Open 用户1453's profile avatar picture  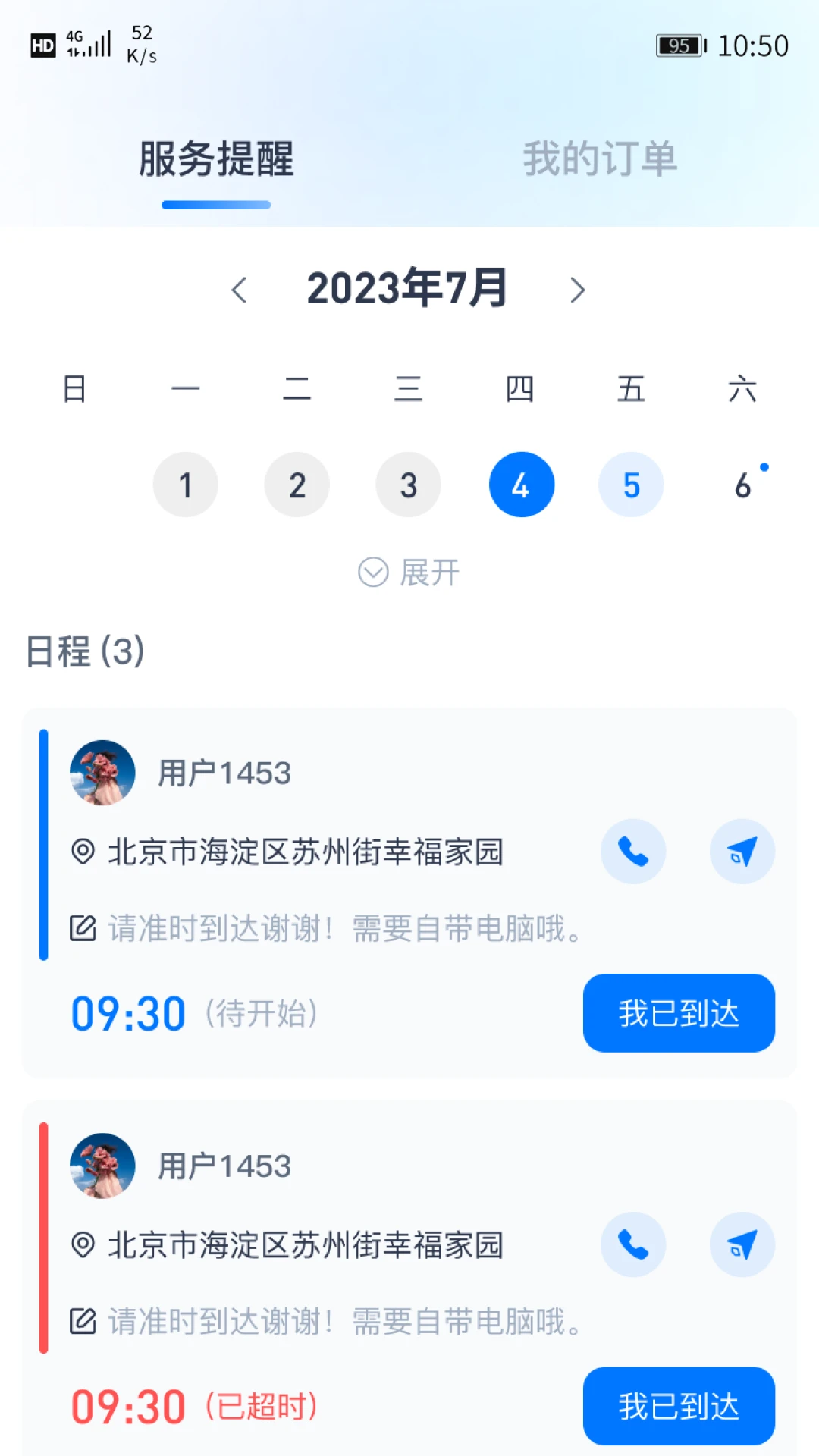[x=102, y=772]
